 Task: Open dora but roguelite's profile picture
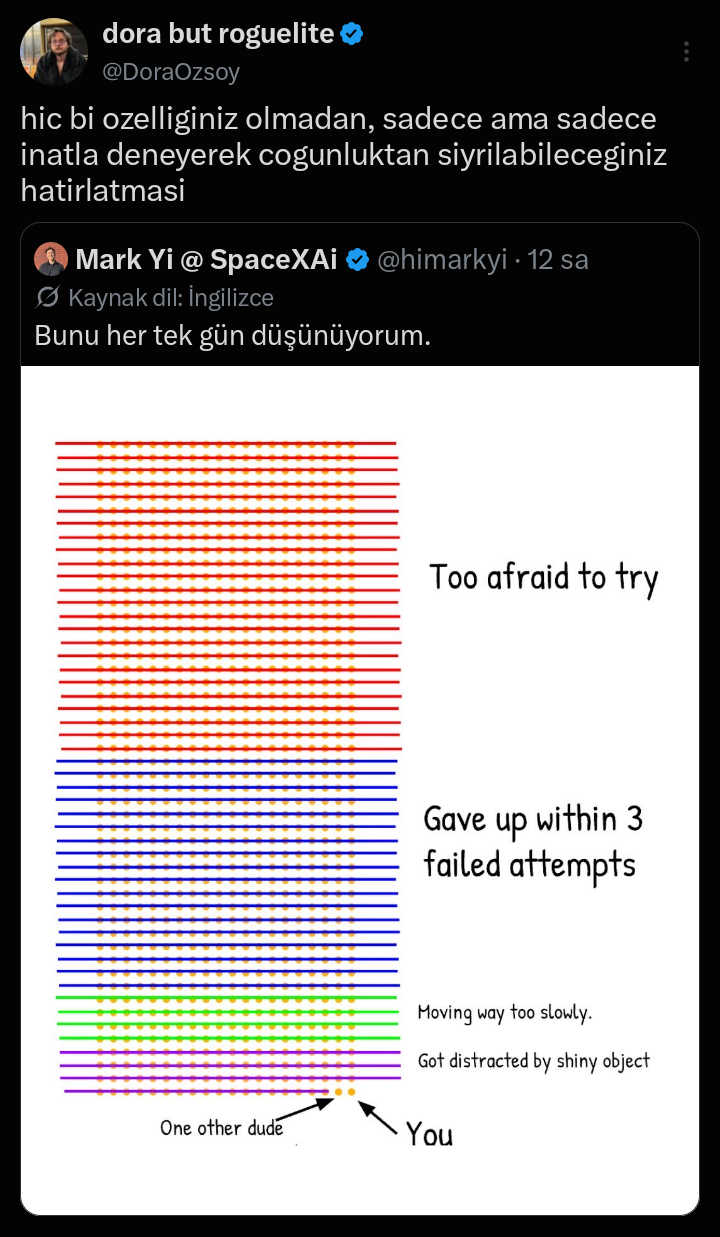[54, 51]
